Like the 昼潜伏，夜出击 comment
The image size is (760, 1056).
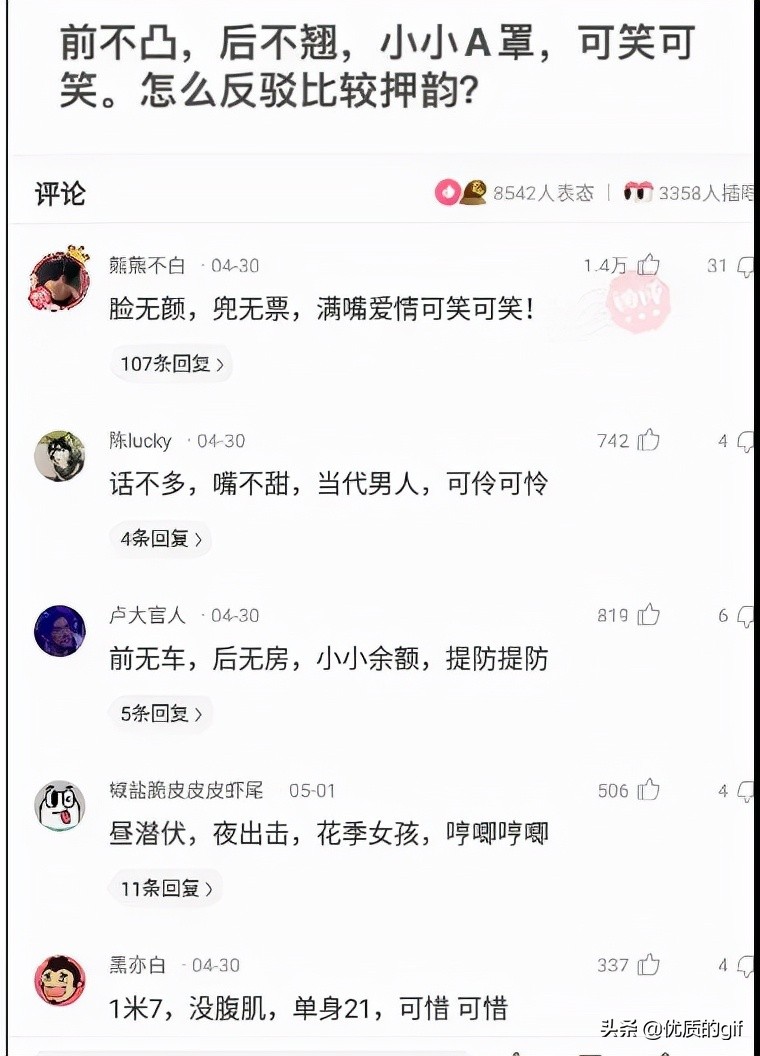tap(649, 791)
